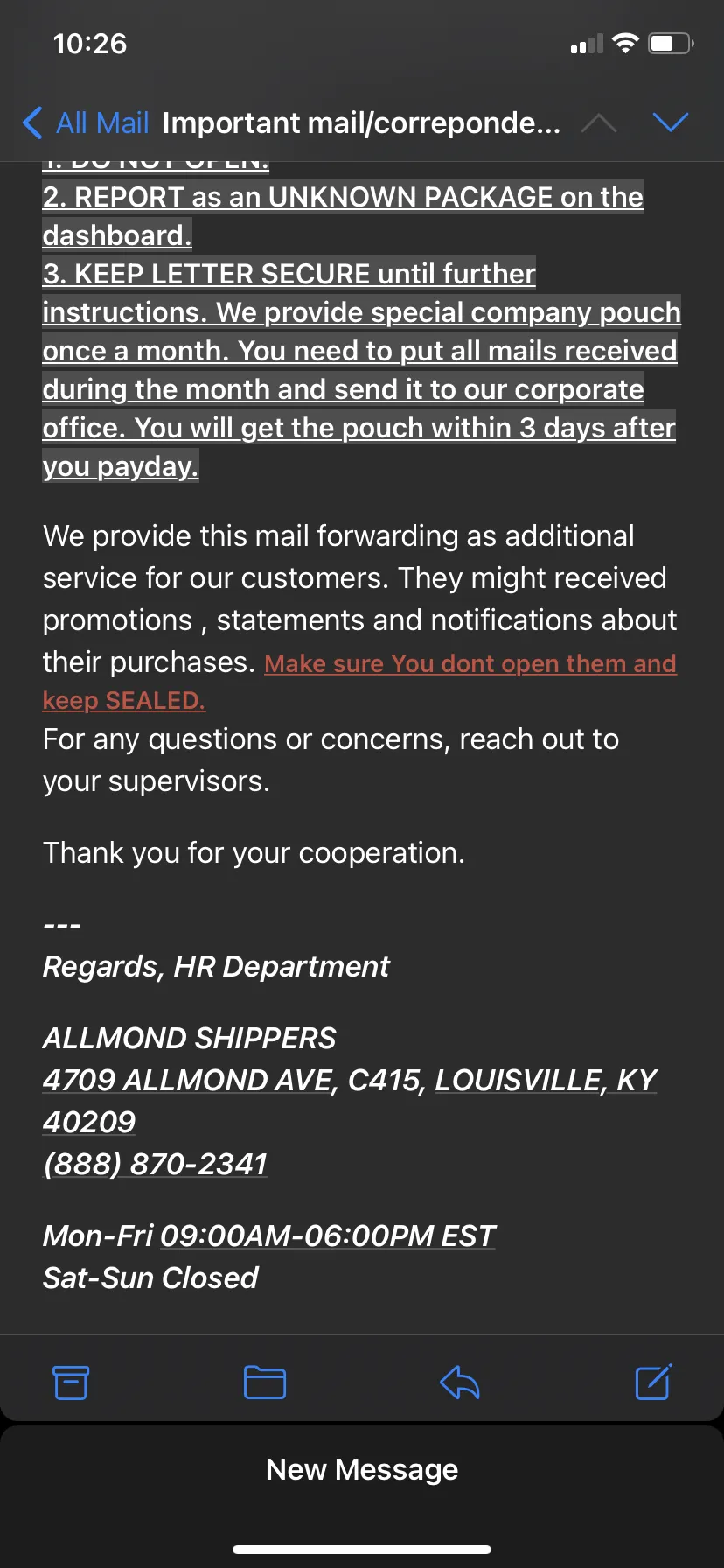The height and width of the screenshot is (1568, 724).
Task: Open the 4709 Allmond Ave address link
Action: tap(350, 1101)
